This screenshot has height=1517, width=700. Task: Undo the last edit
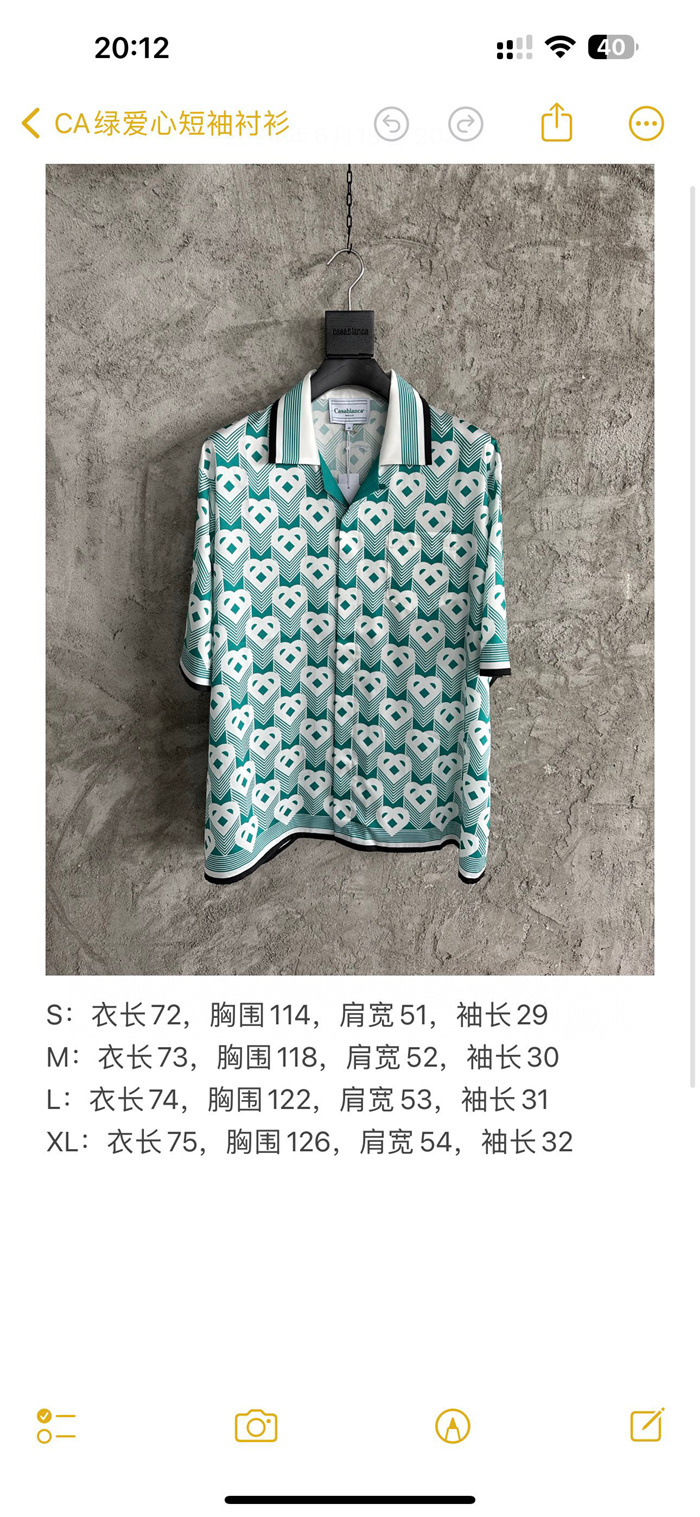point(391,124)
